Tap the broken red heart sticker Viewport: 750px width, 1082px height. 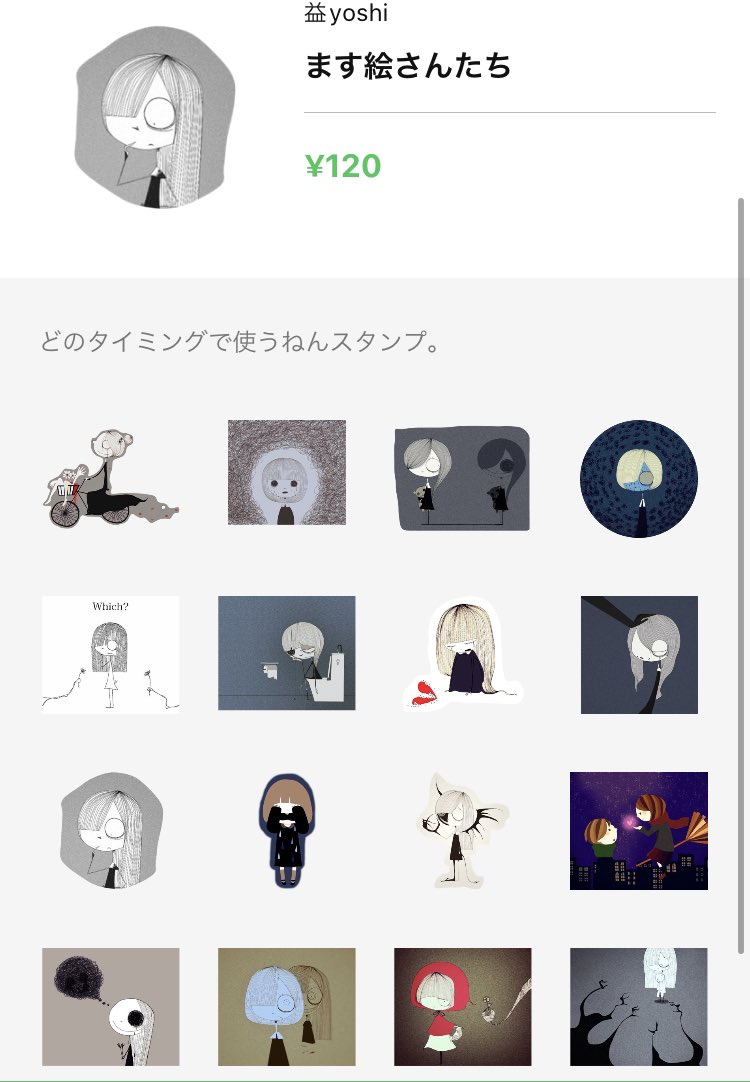point(462,654)
